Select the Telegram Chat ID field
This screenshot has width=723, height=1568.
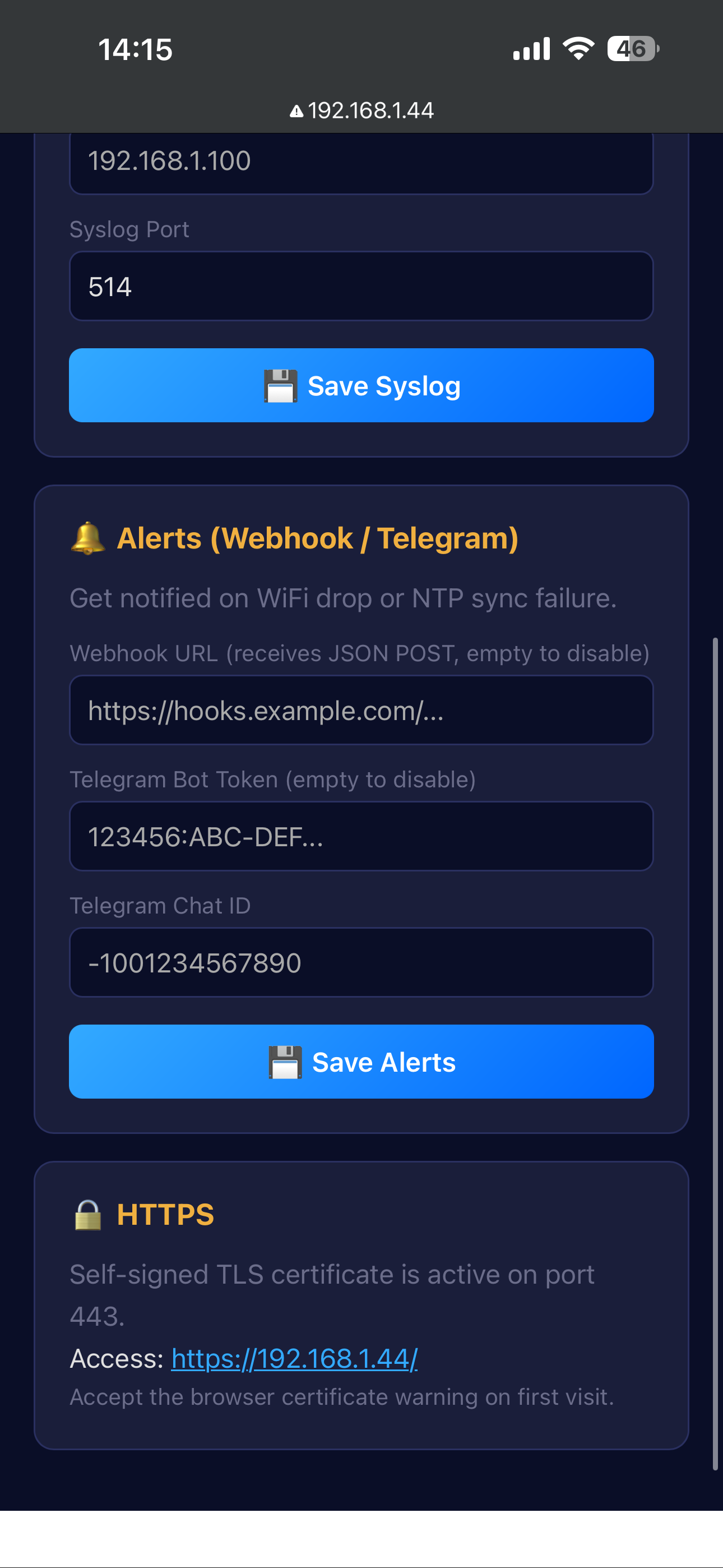[361, 962]
